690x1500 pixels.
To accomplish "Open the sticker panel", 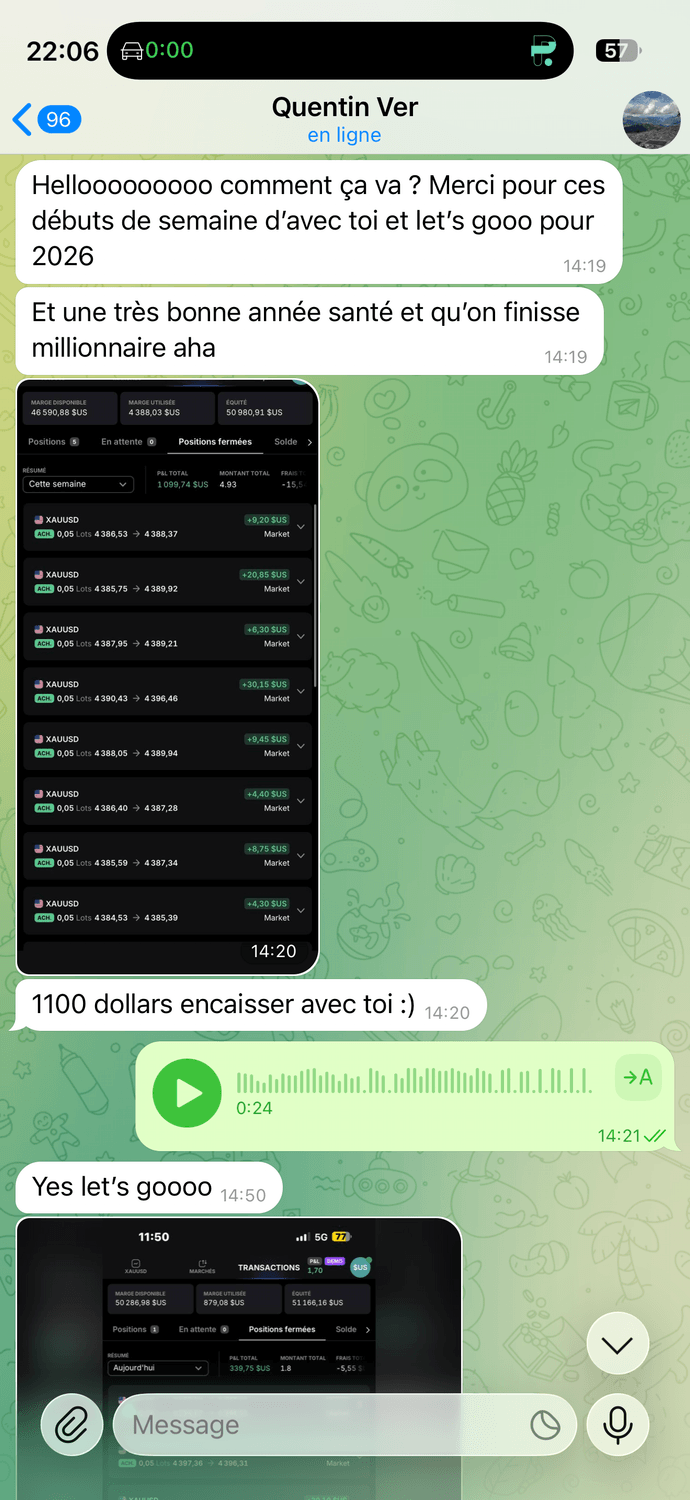I will [545, 1425].
